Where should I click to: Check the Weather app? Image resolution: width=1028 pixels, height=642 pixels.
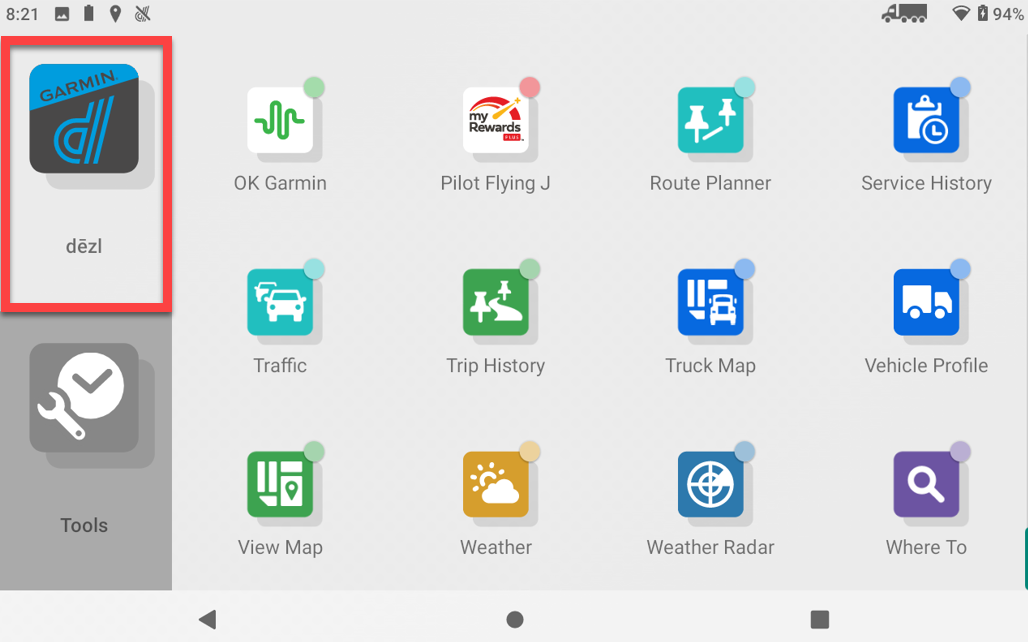[495, 485]
